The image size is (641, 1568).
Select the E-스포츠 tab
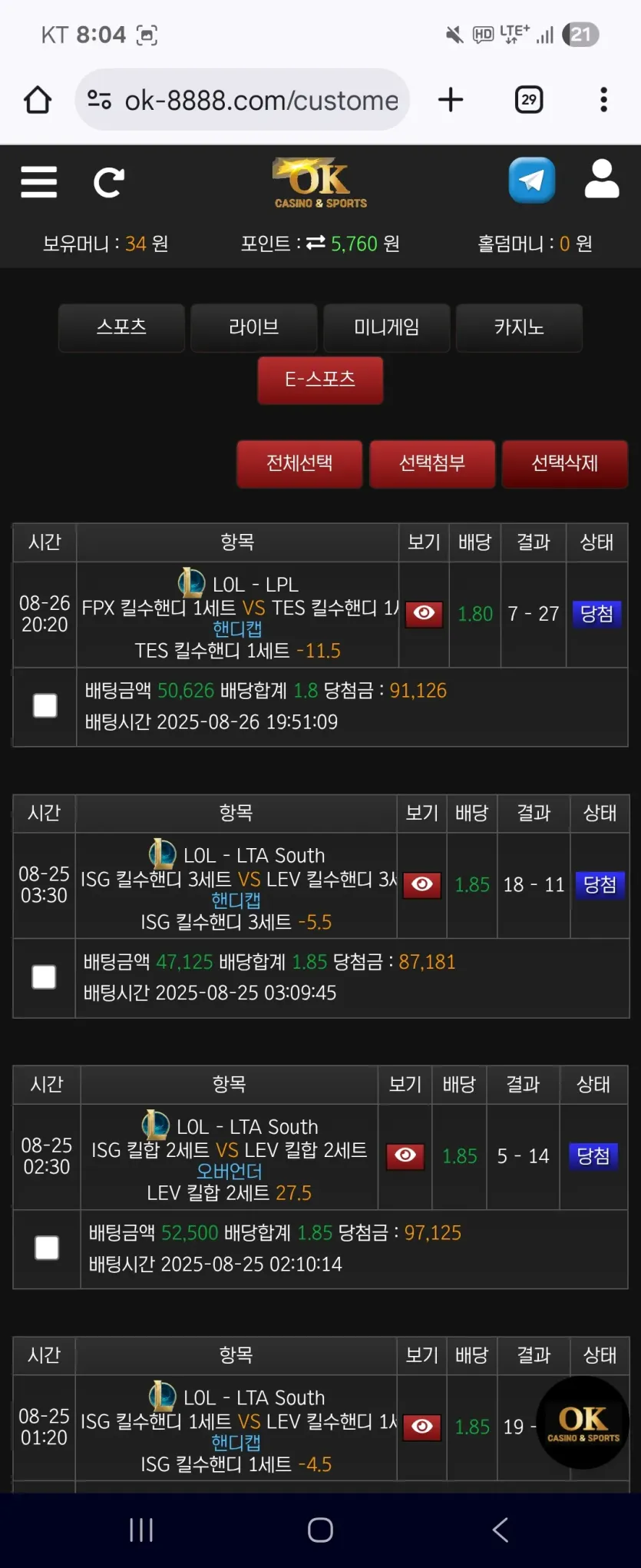(320, 380)
